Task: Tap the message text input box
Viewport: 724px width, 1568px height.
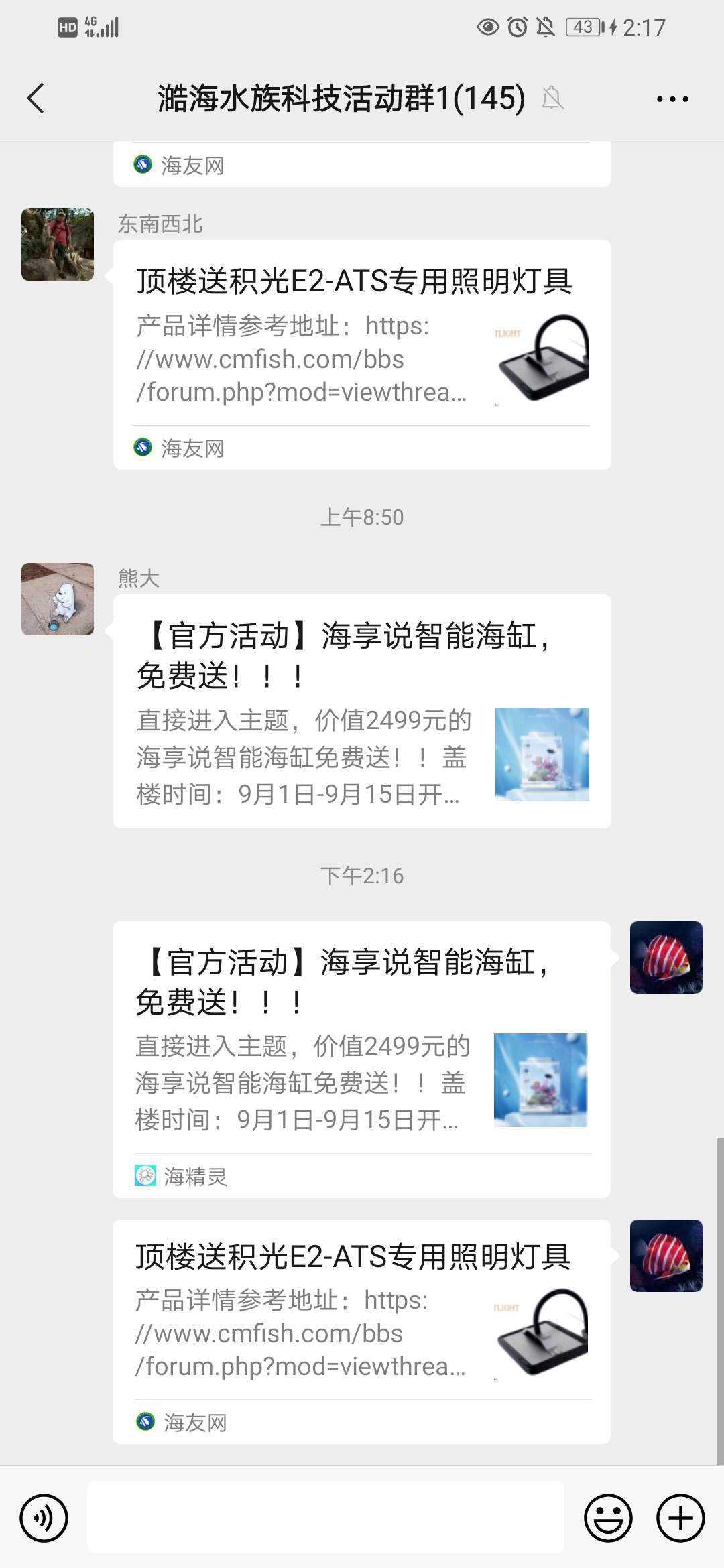Action: (326, 1517)
